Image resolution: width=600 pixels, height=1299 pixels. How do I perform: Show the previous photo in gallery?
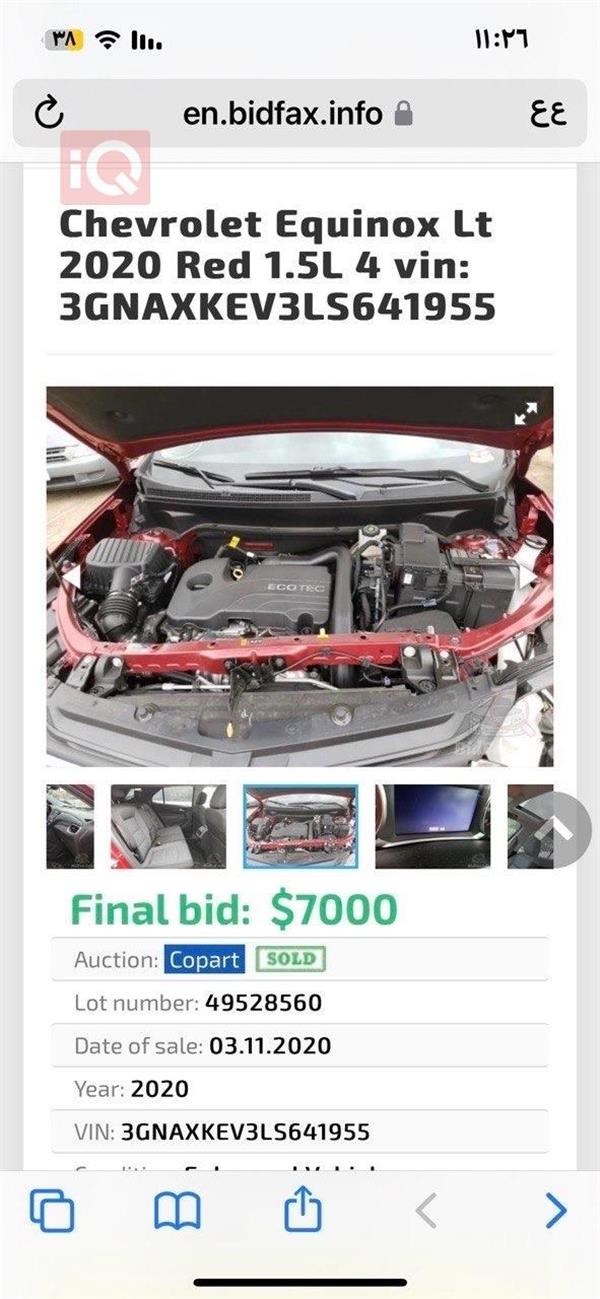pos(71,577)
